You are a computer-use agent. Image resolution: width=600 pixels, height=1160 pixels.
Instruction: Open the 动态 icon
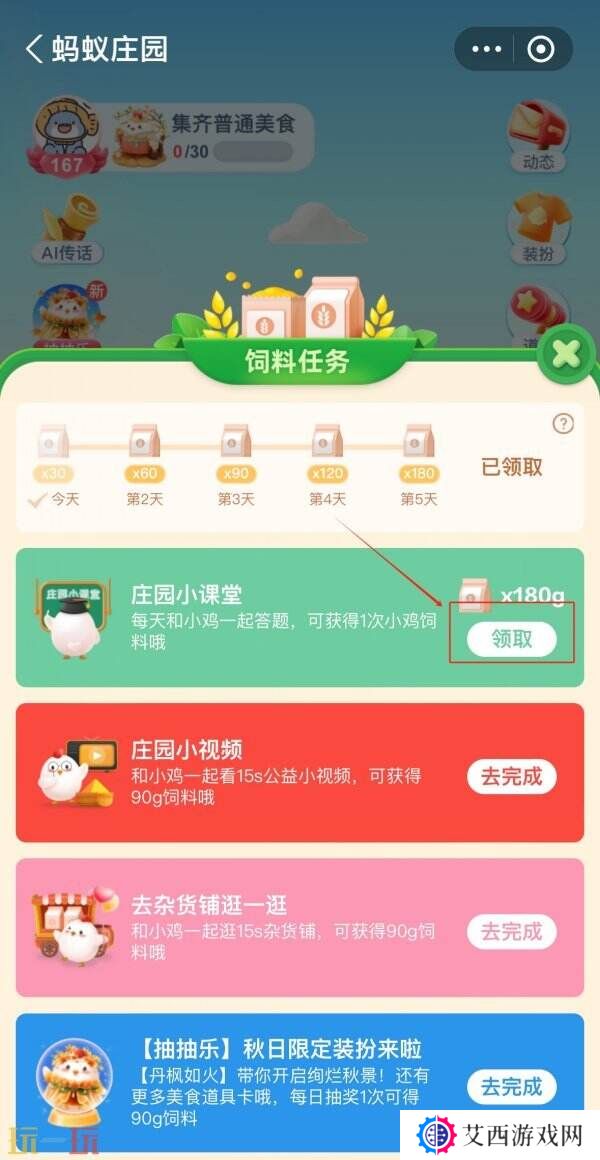tap(538, 136)
